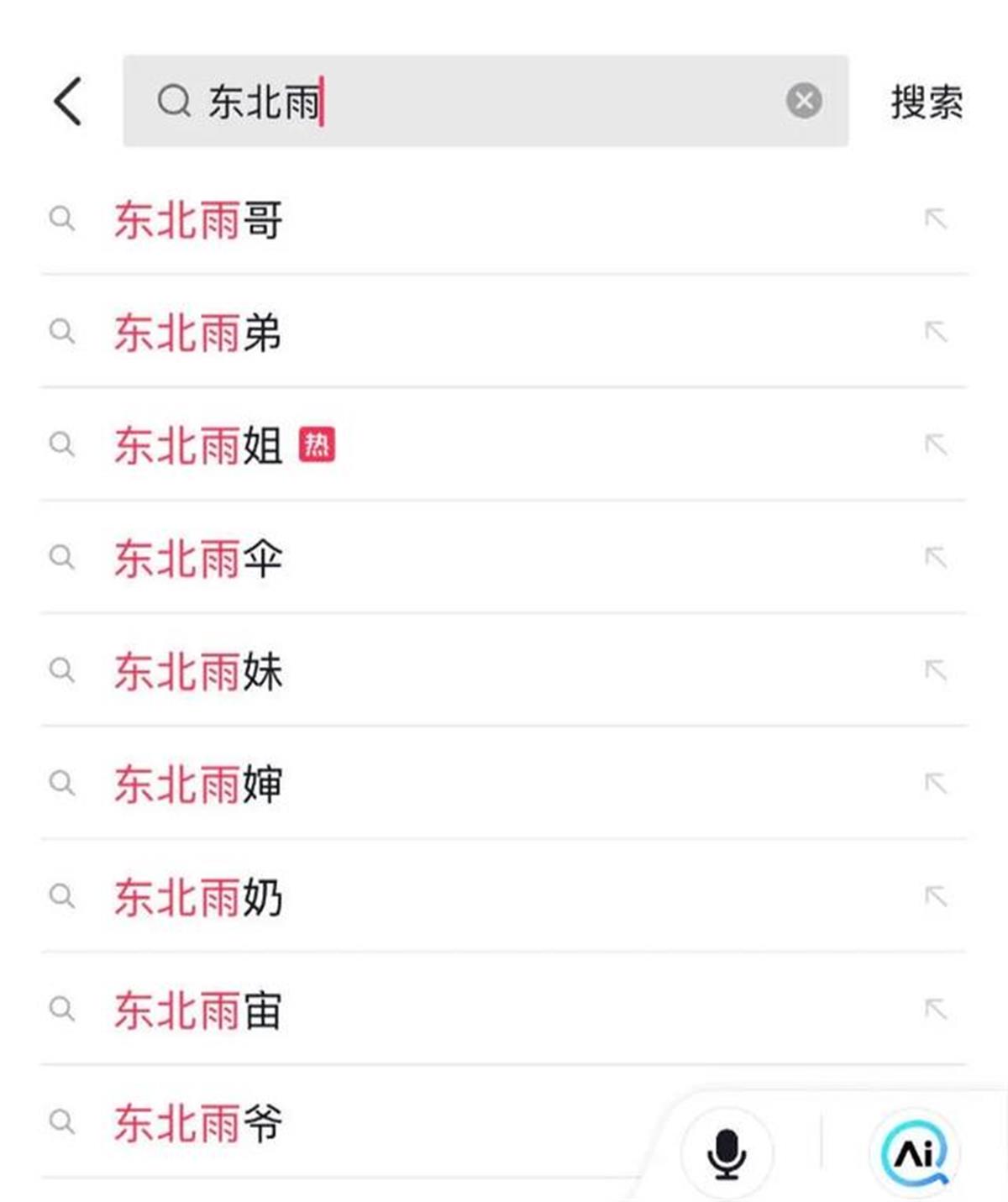Select suggestion 东北雨宙
Image resolution: width=1008 pixels, height=1202 pixels.
click(x=198, y=1010)
